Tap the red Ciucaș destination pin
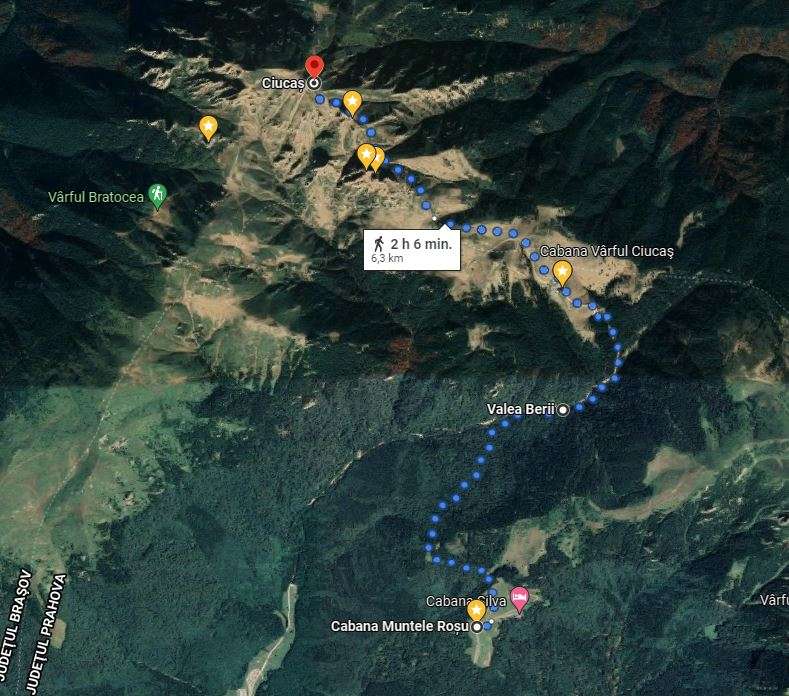This screenshot has height=696, width=789. coord(314,66)
